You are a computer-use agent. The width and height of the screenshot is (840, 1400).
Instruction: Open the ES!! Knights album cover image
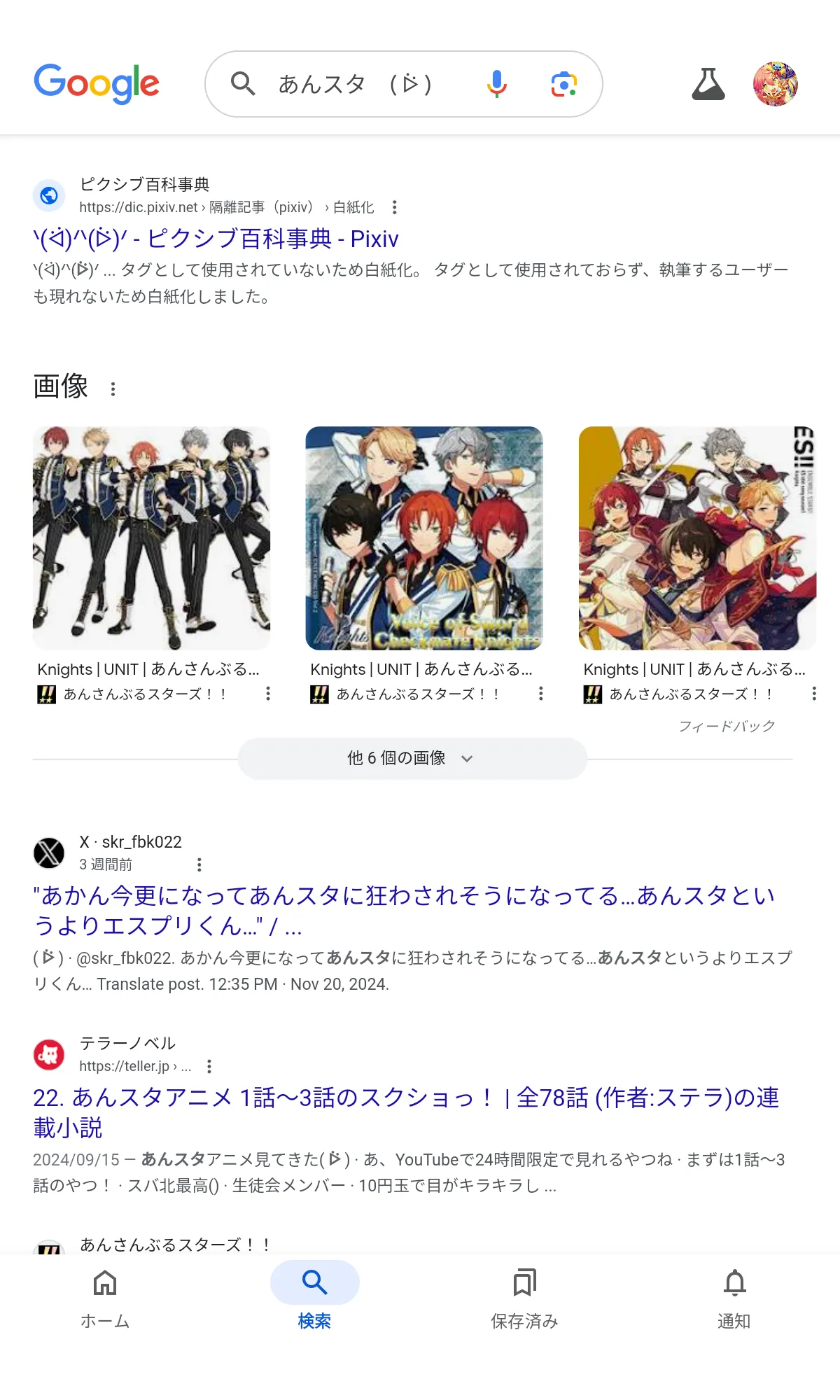pos(697,538)
